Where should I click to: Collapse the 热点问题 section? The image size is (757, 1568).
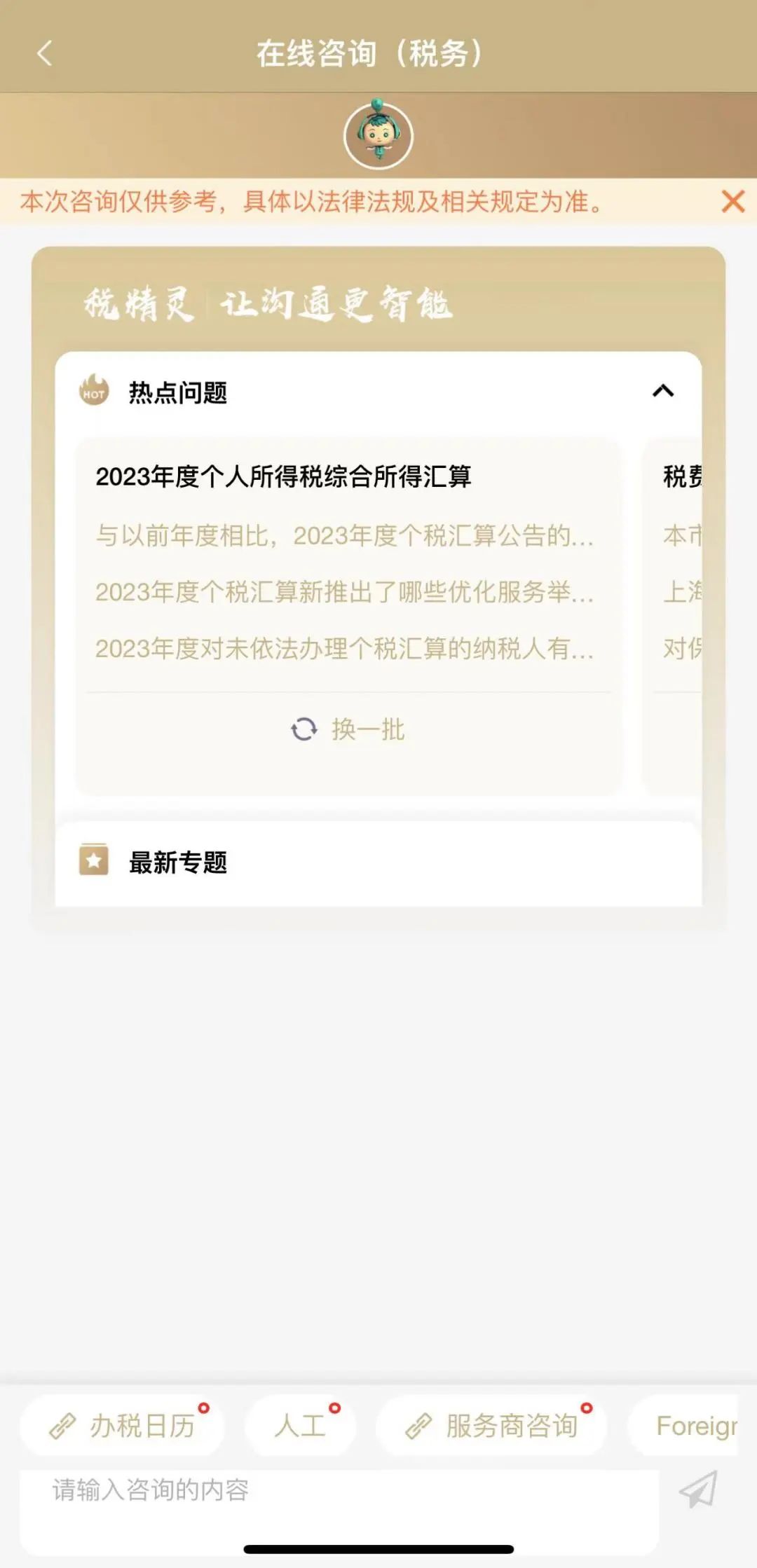(x=662, y=392)
